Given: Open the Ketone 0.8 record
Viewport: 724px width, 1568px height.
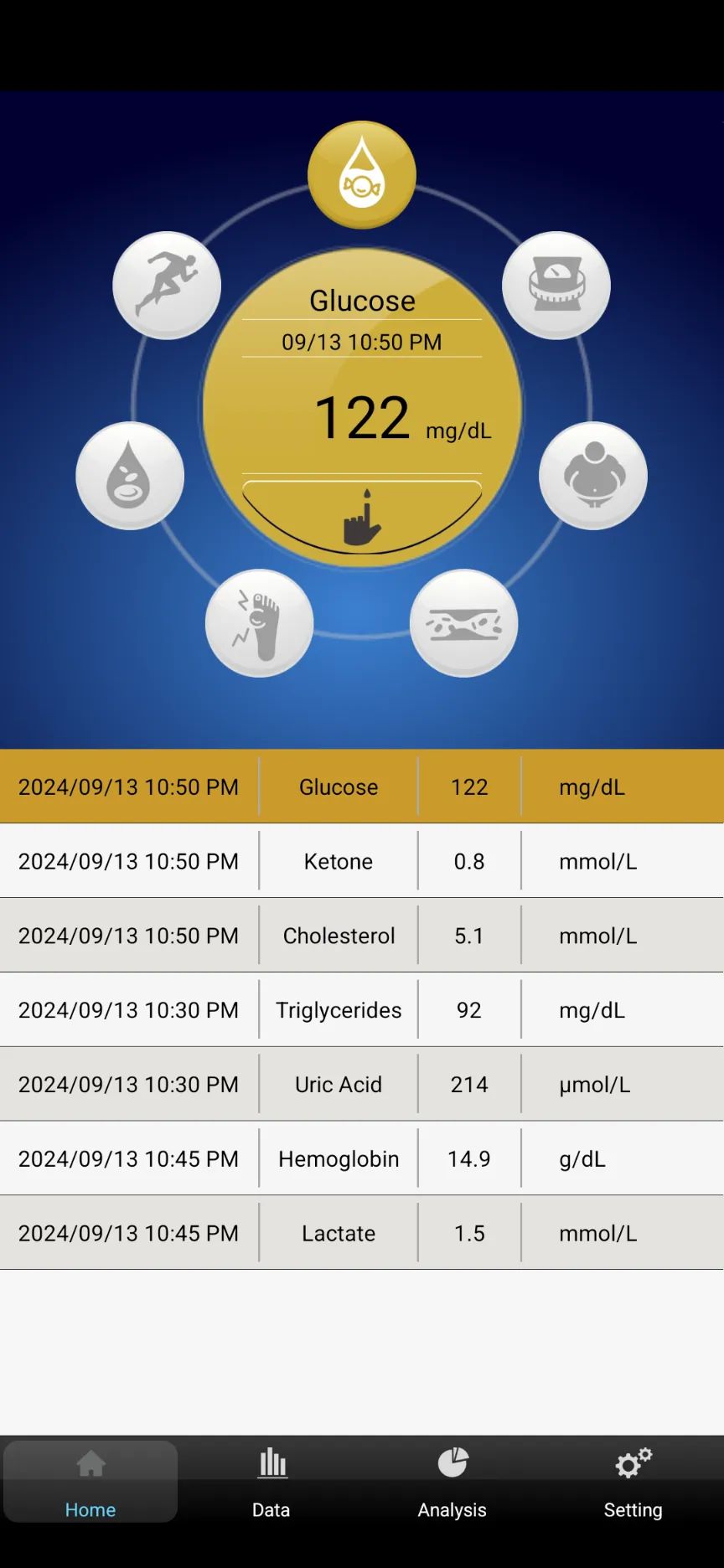Looking at the screenshot, I should 362,861.
